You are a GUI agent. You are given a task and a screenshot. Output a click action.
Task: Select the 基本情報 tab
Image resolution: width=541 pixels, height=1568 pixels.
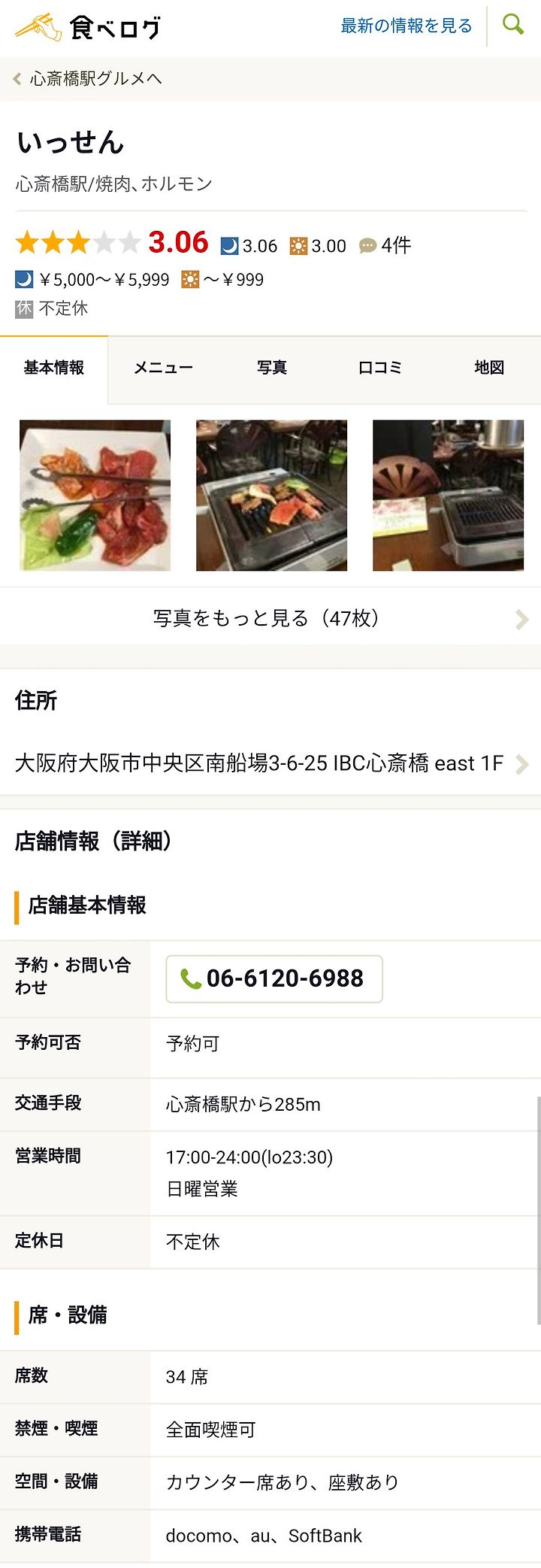tap(54, 368)
